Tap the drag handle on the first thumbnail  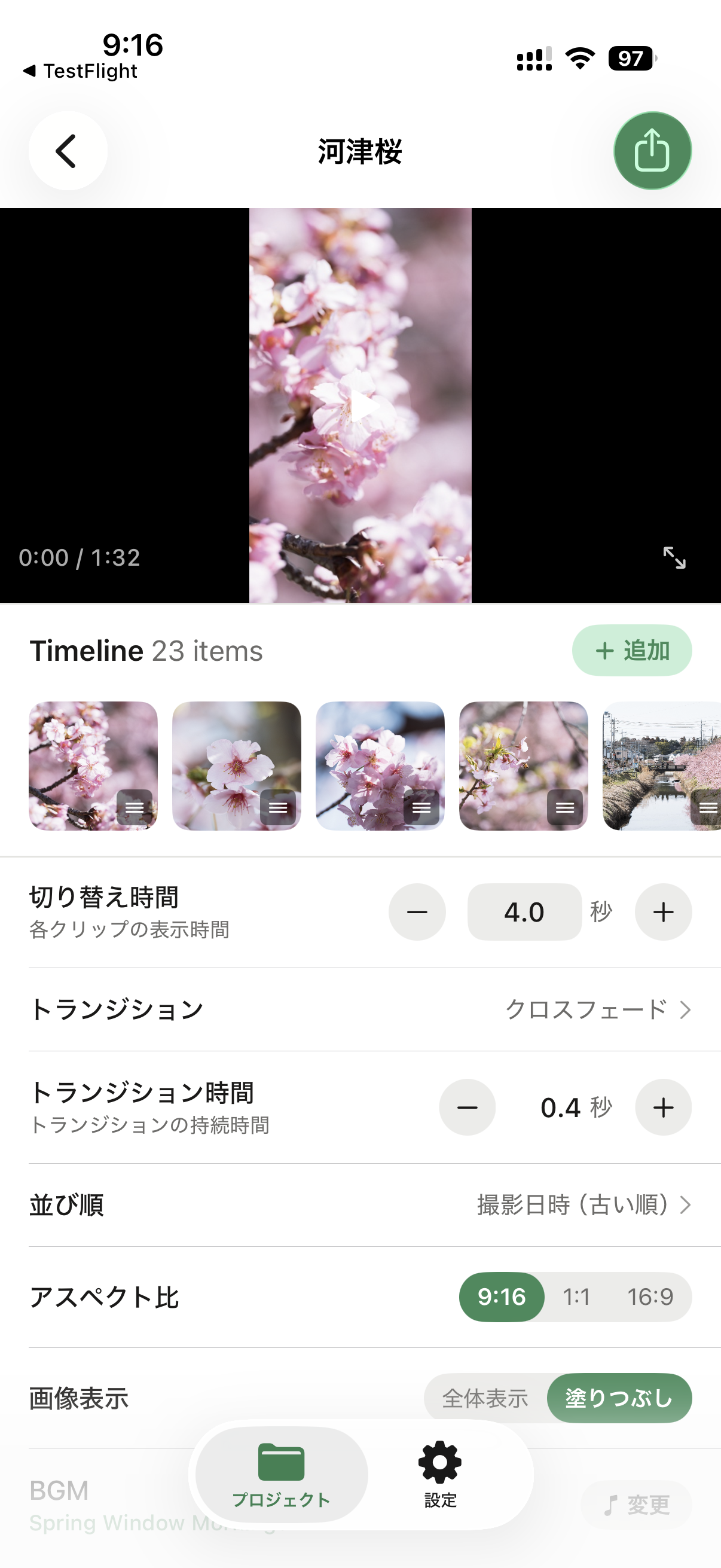[135, 808]
